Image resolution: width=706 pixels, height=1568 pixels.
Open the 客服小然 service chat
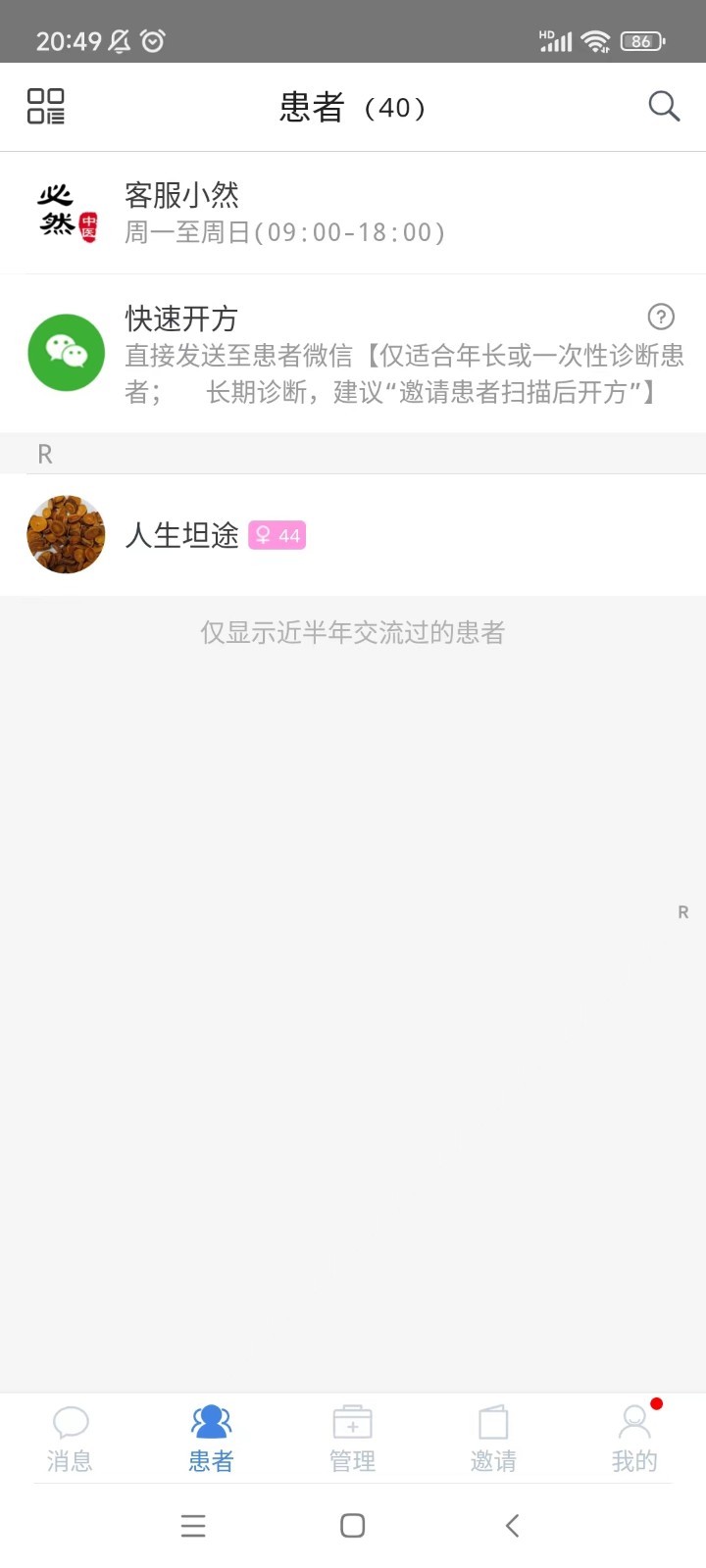[353, 212]
